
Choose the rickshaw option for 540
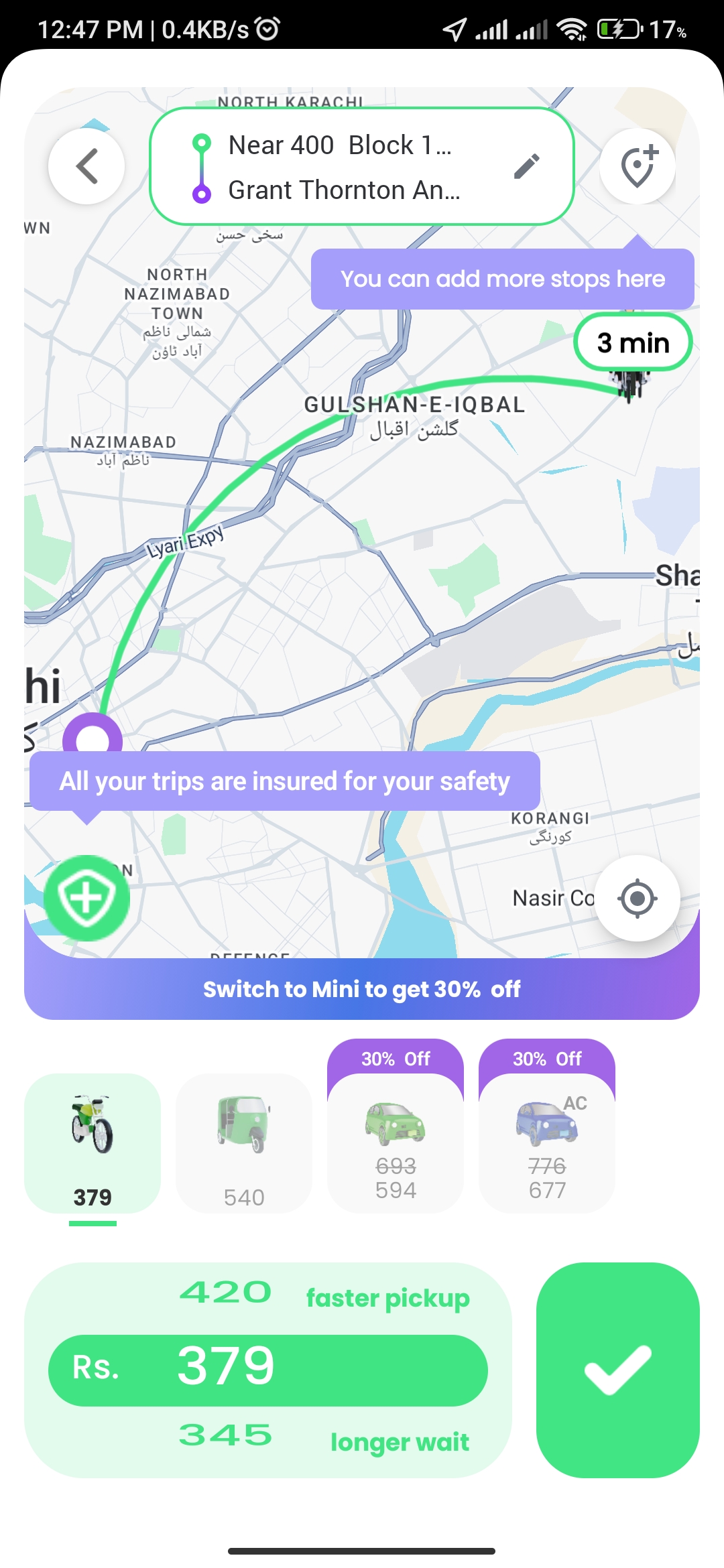244,1143
